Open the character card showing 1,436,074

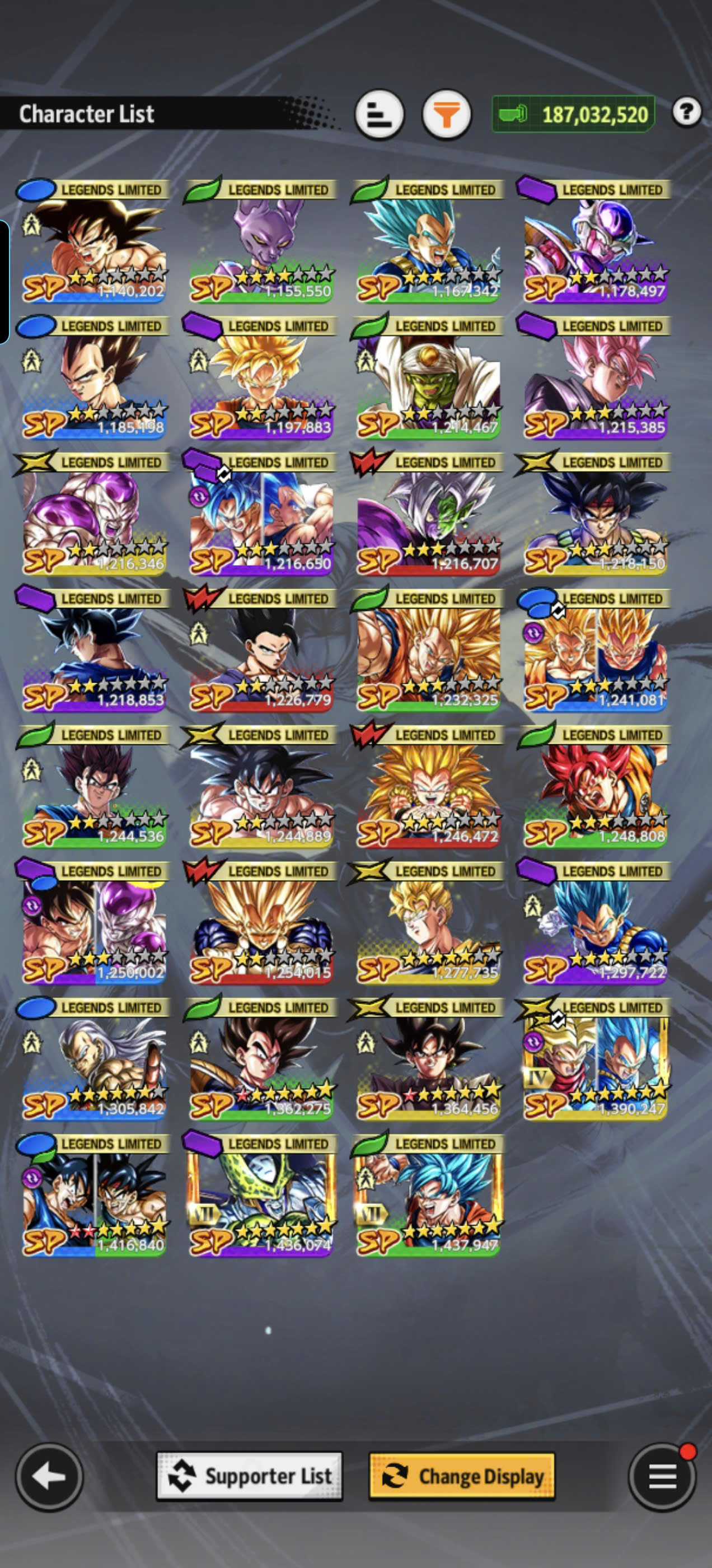pyautogui.click(x=260, y=1196)
